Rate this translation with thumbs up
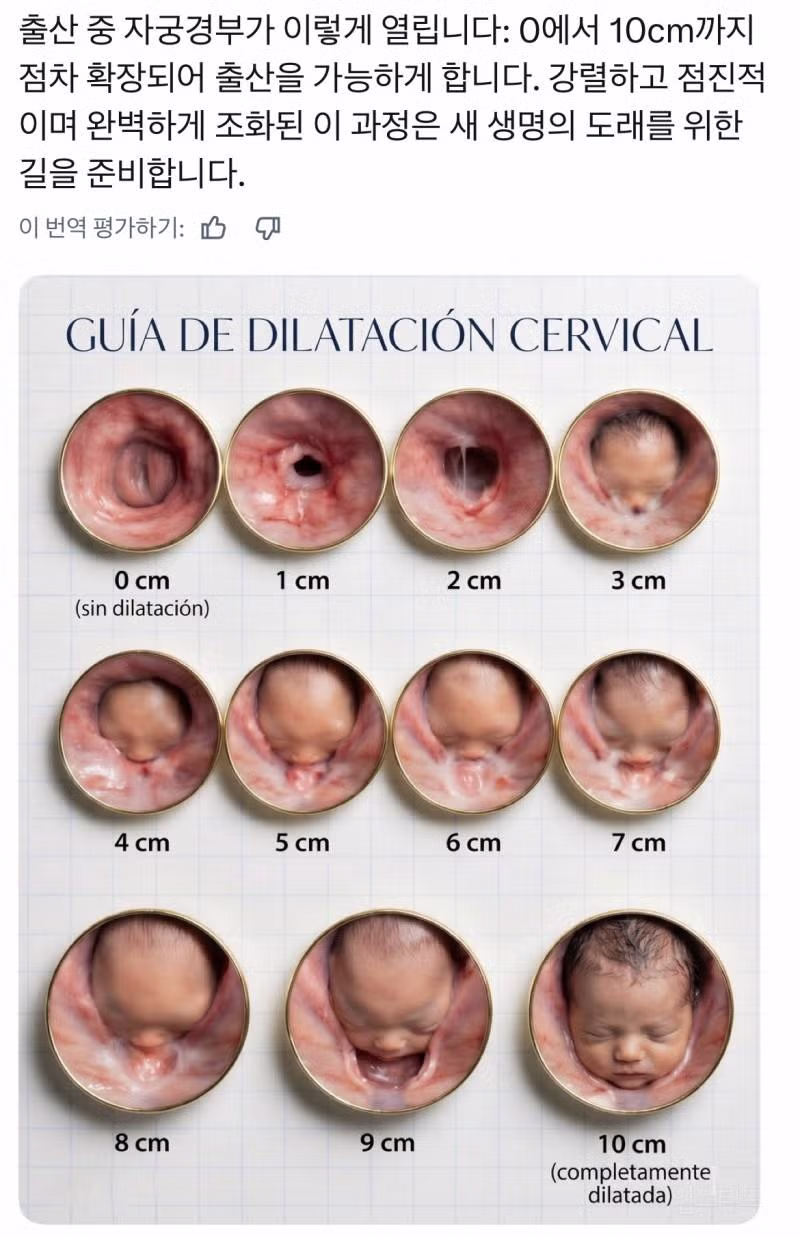 214,229
